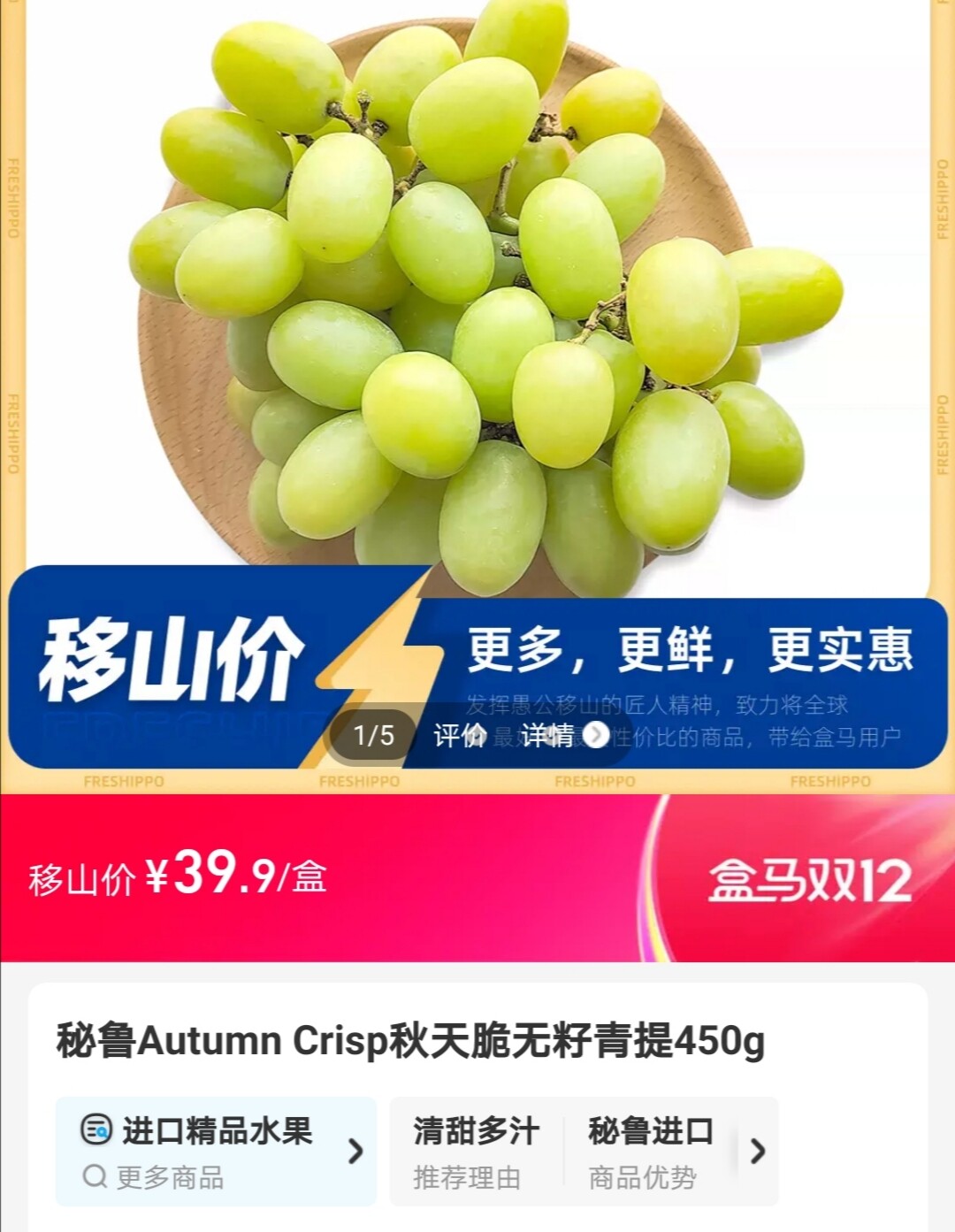The height and width of the screenshot is (1232, 955).
Task: Open the 评价 reviews section
Action: point(460,736)
